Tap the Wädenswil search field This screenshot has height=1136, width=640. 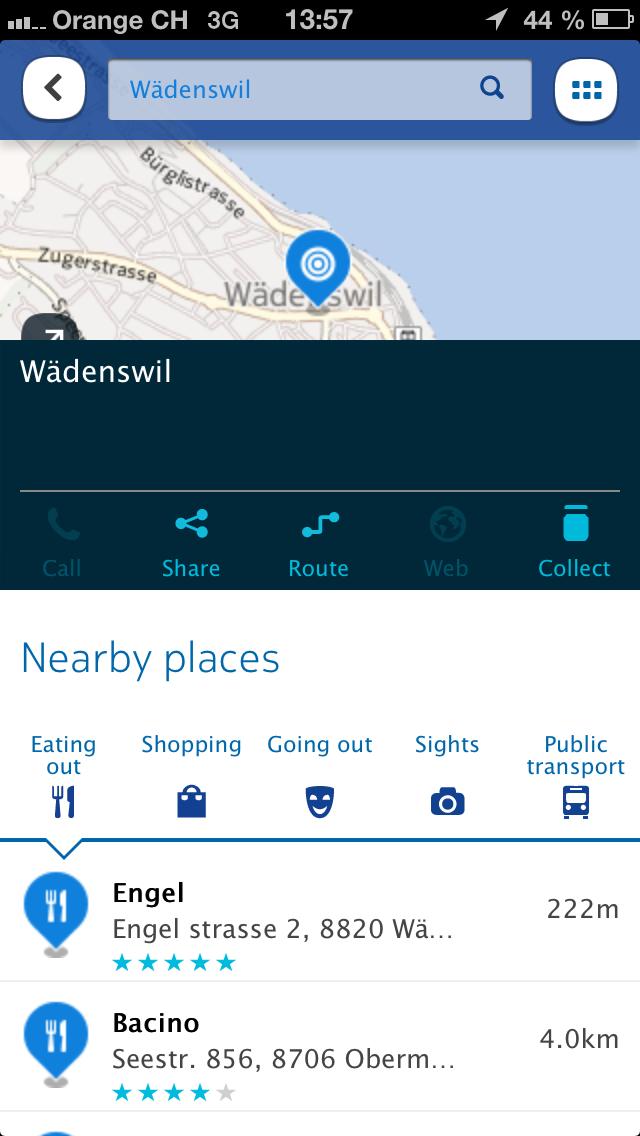[x=320, y=90]
